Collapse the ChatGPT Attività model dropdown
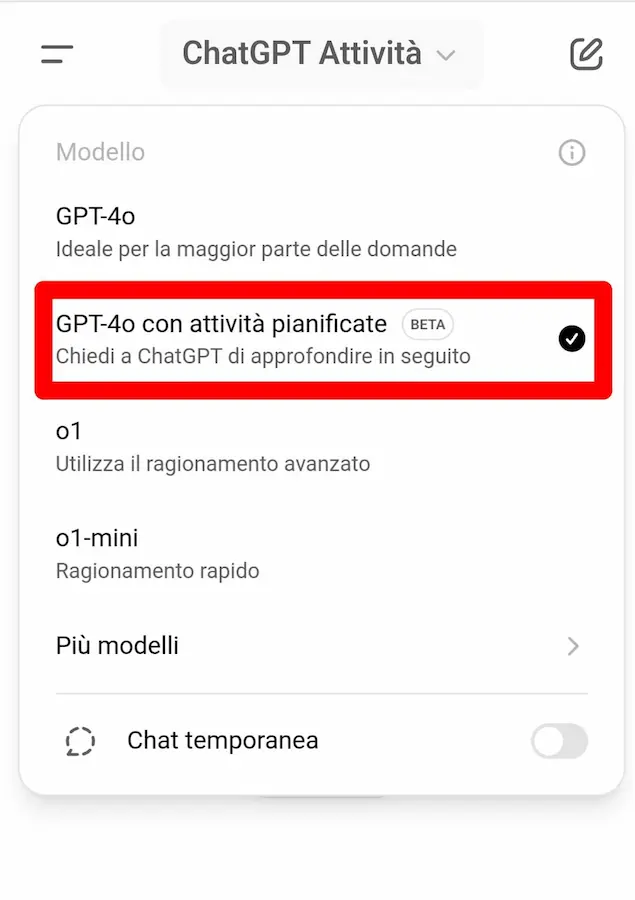The height and width of the screenshot is (900, 635). pos(319,54)
